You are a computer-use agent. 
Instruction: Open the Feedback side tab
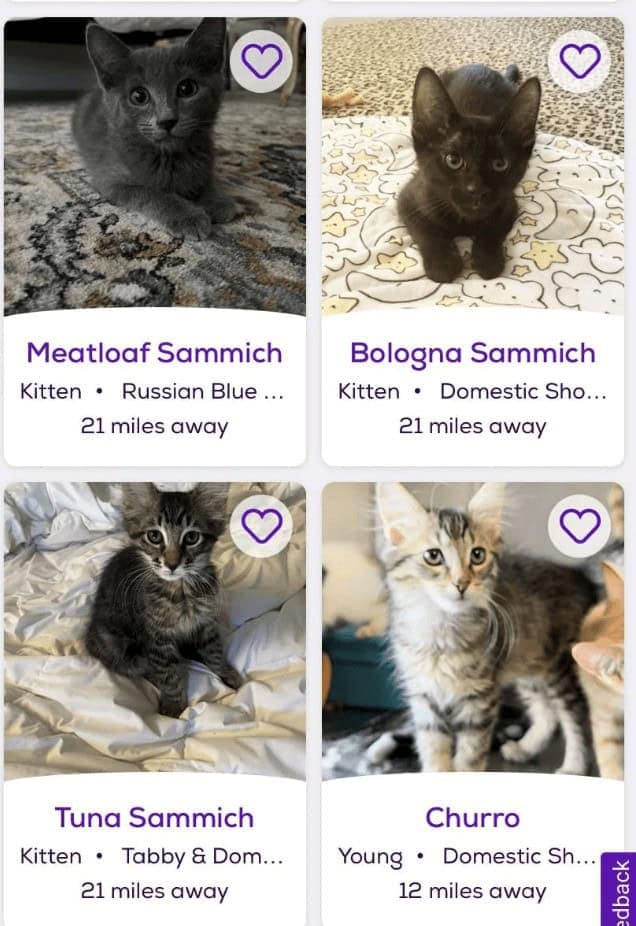click(x=620, y=892)
